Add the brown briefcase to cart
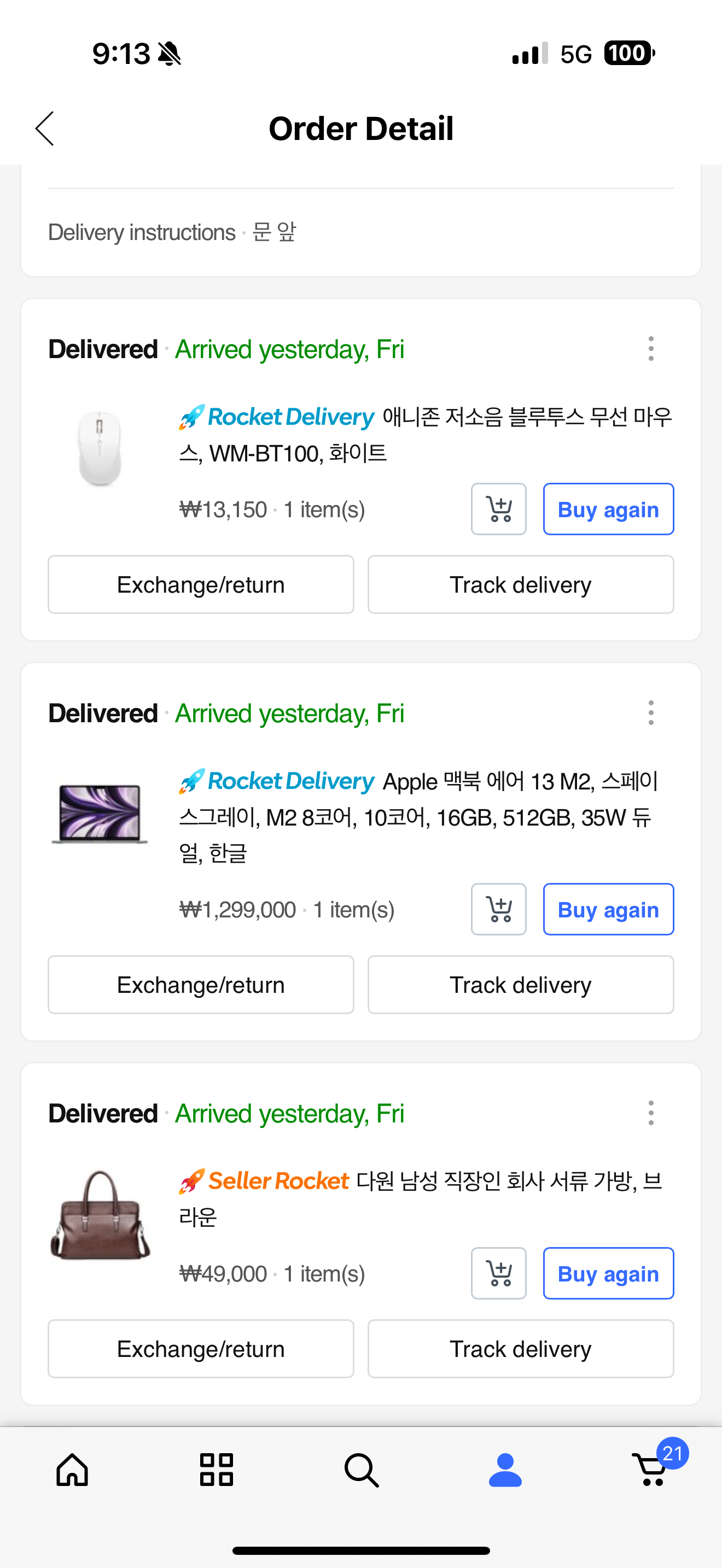The width and height of the screenshot is (722, 1568). pyautogui.click(x=499, y=1273)
